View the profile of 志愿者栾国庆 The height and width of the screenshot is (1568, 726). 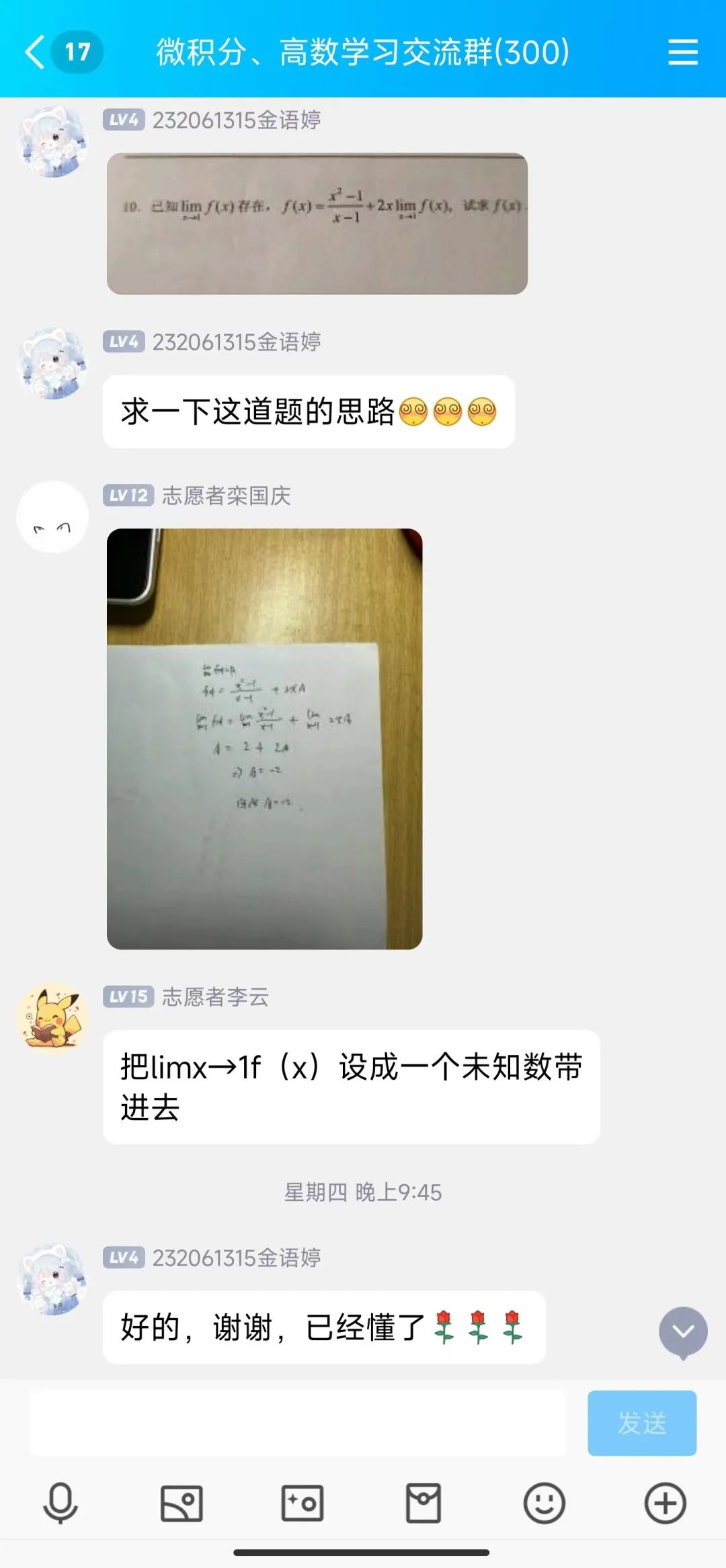[x=52, y=516]
